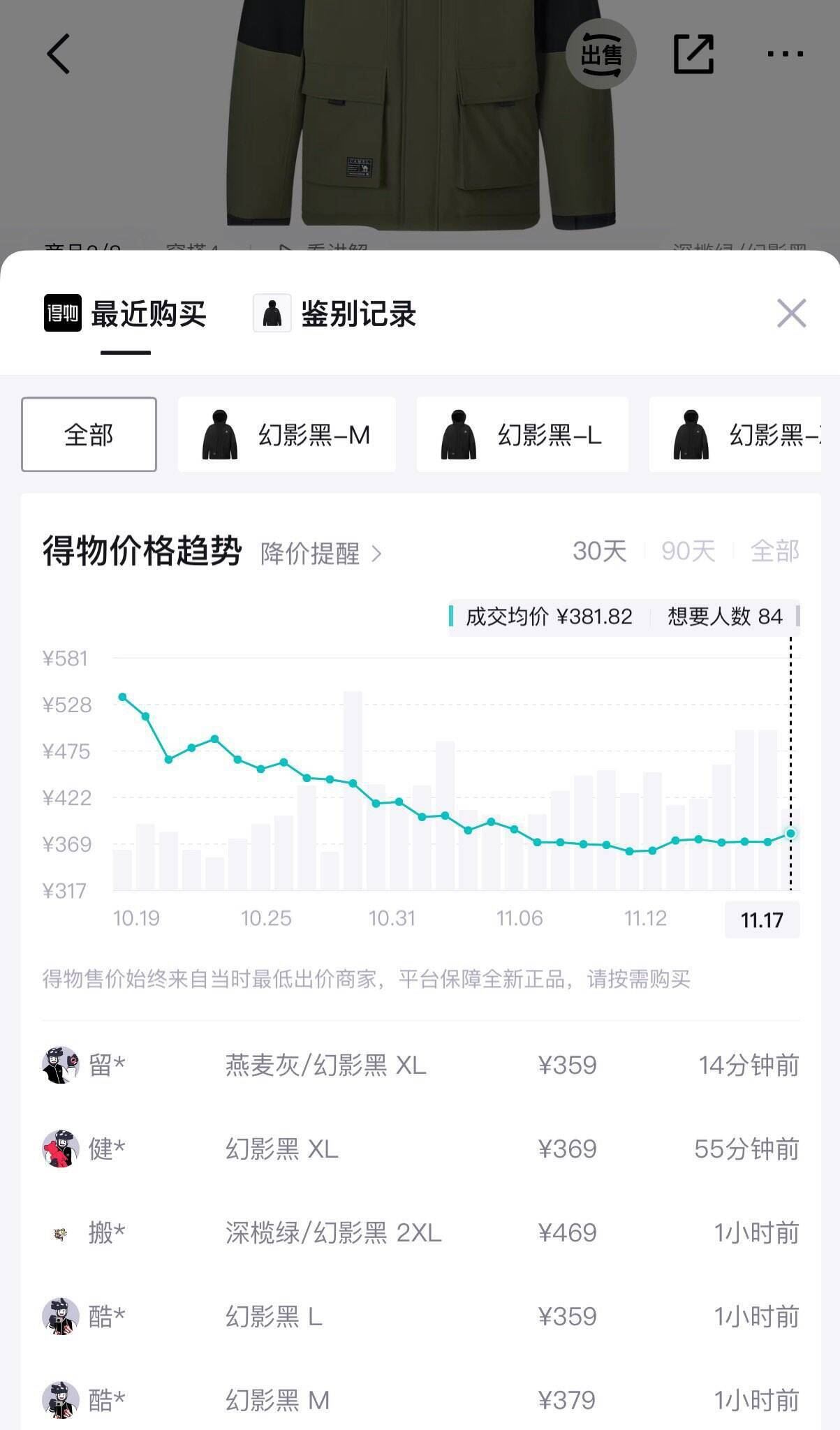Screen dimensions: 840x1430
Task: Close the purchase records panel
Action: point(791,313)
